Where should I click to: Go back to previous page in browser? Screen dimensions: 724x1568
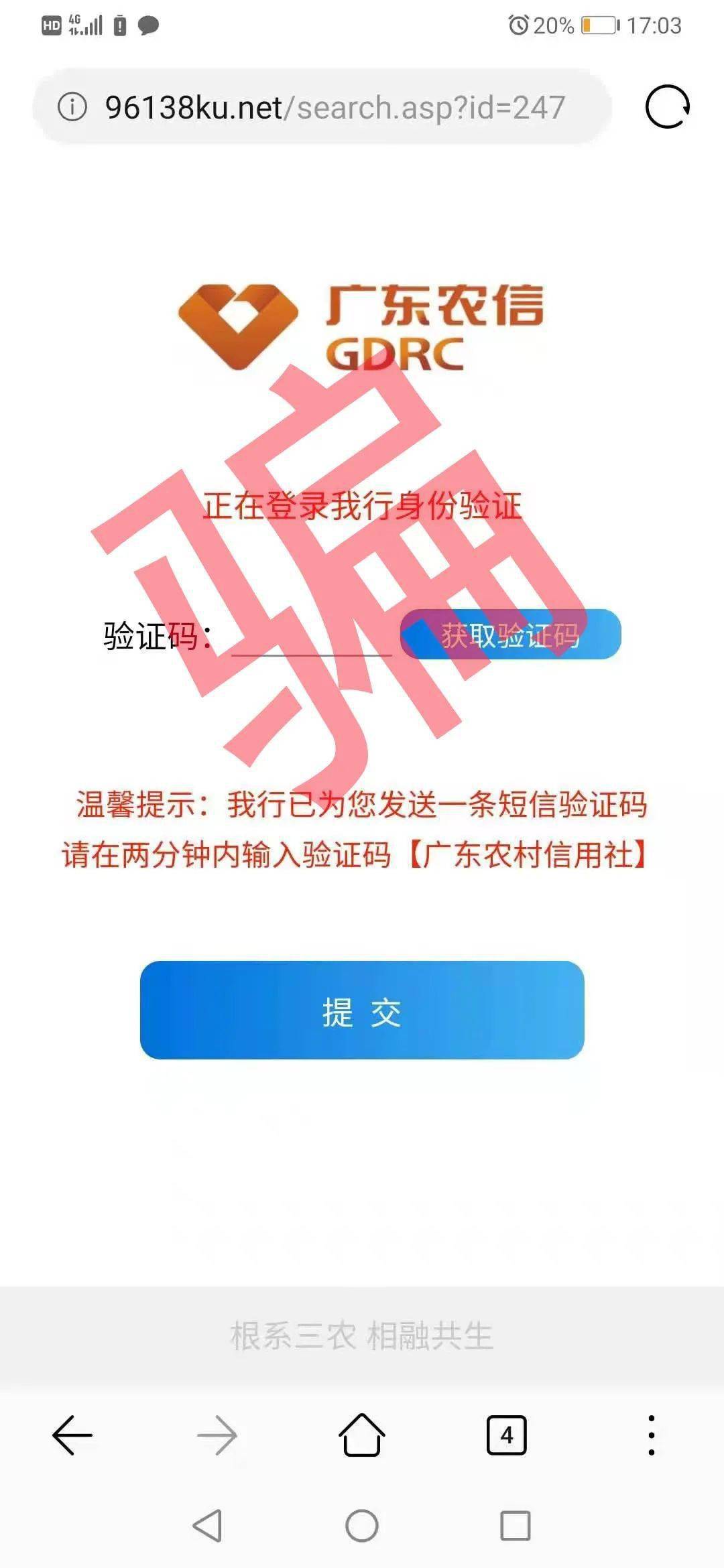[72, 1435]
